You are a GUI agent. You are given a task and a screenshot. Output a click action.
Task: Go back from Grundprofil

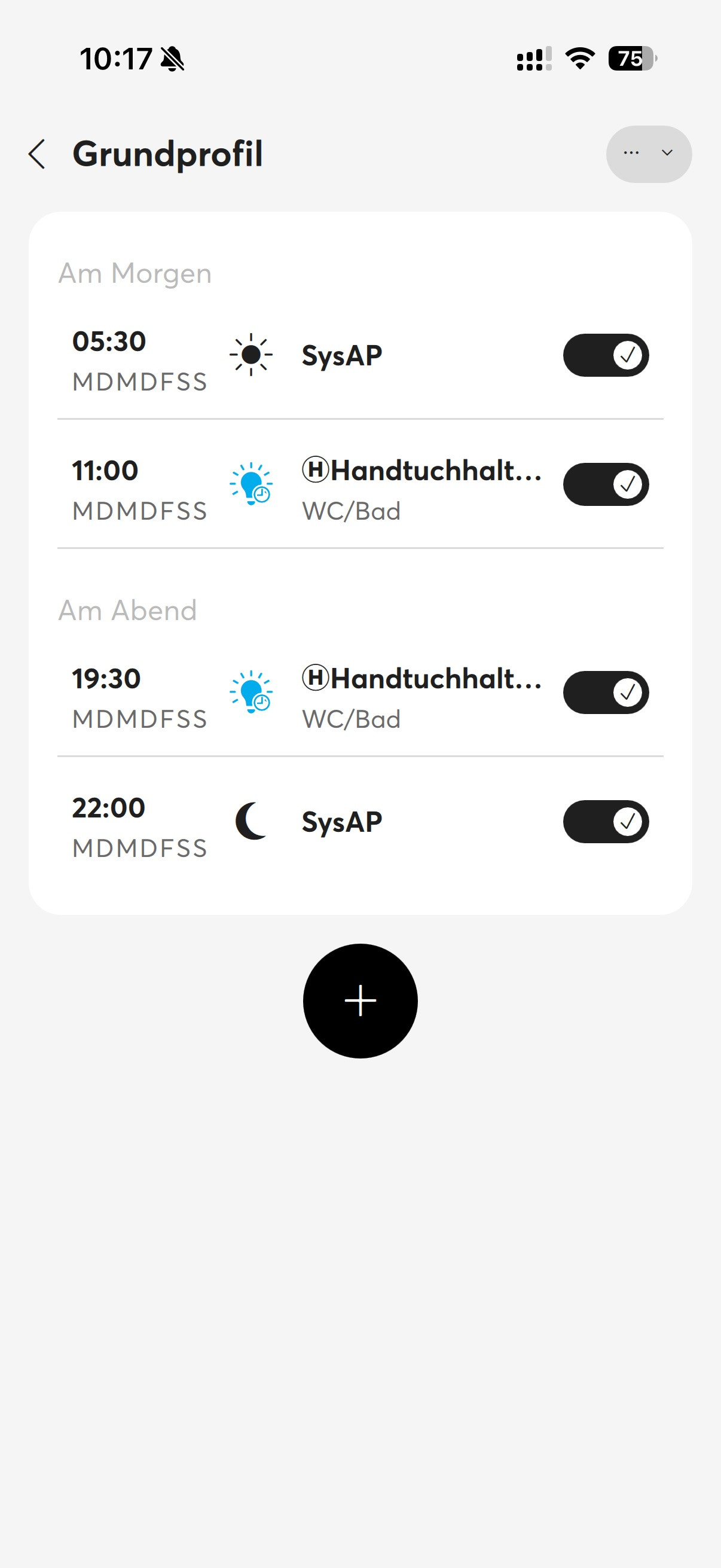(38, 154)
